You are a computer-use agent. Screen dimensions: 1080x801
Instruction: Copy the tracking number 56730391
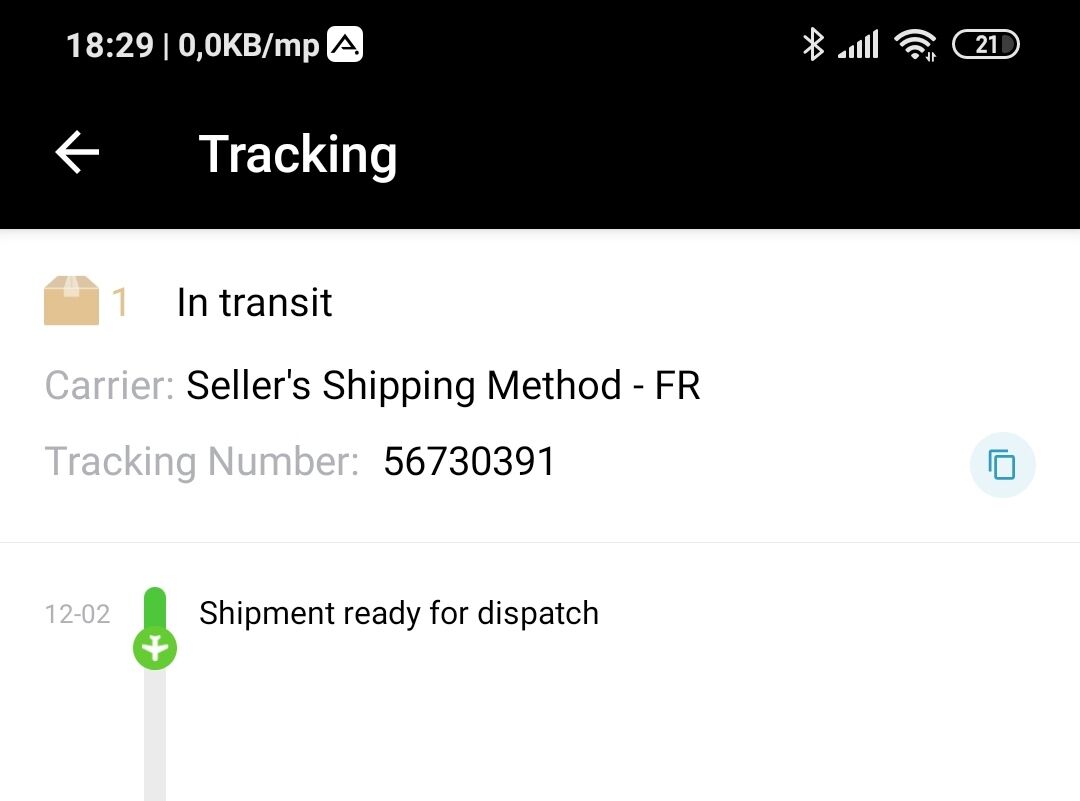click(1002, 465)
